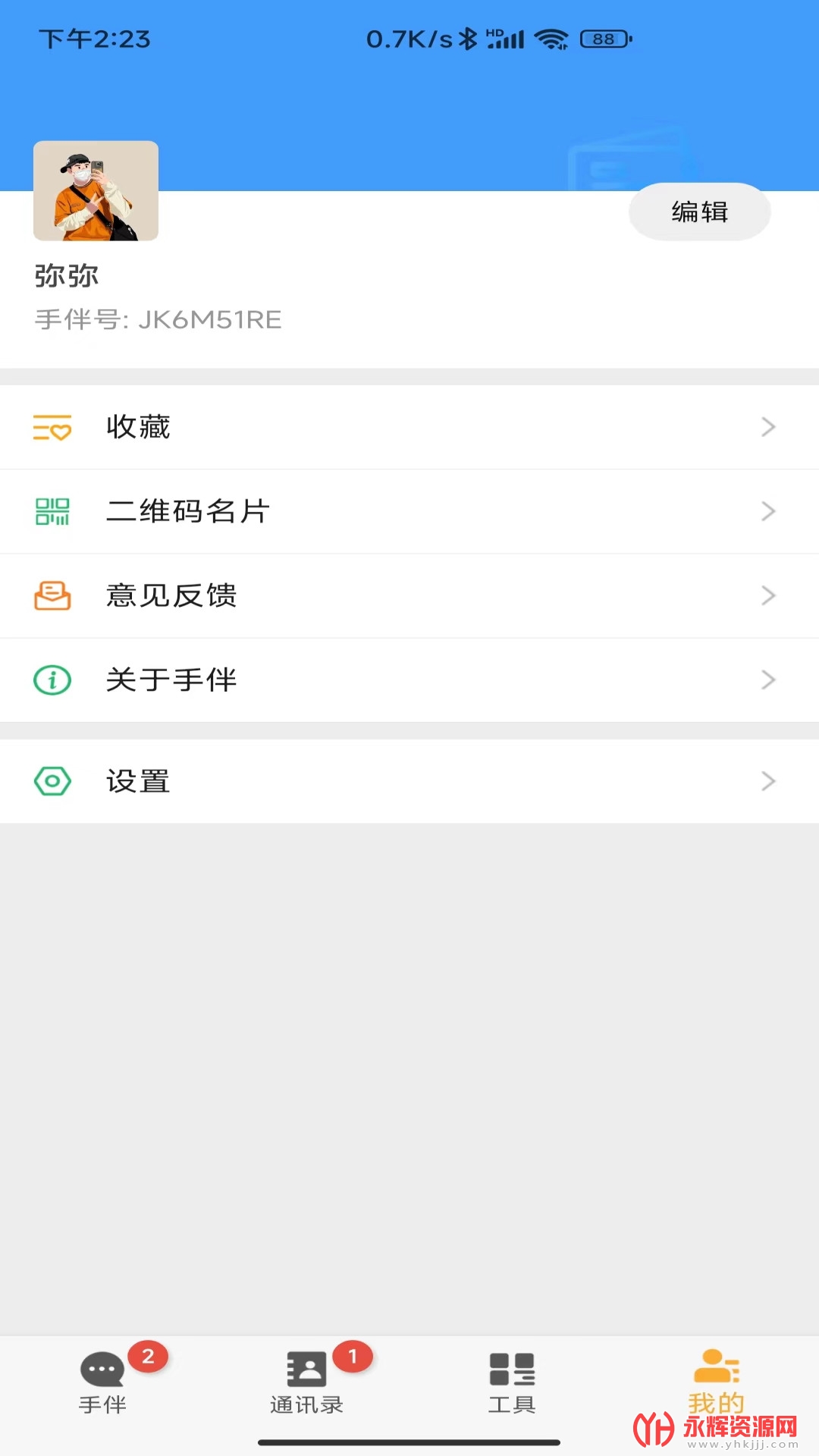Switch to the 通讯录 contacts tab
The width and height of the screenshot is (819, 1456).
click(x=307, y=1383)
